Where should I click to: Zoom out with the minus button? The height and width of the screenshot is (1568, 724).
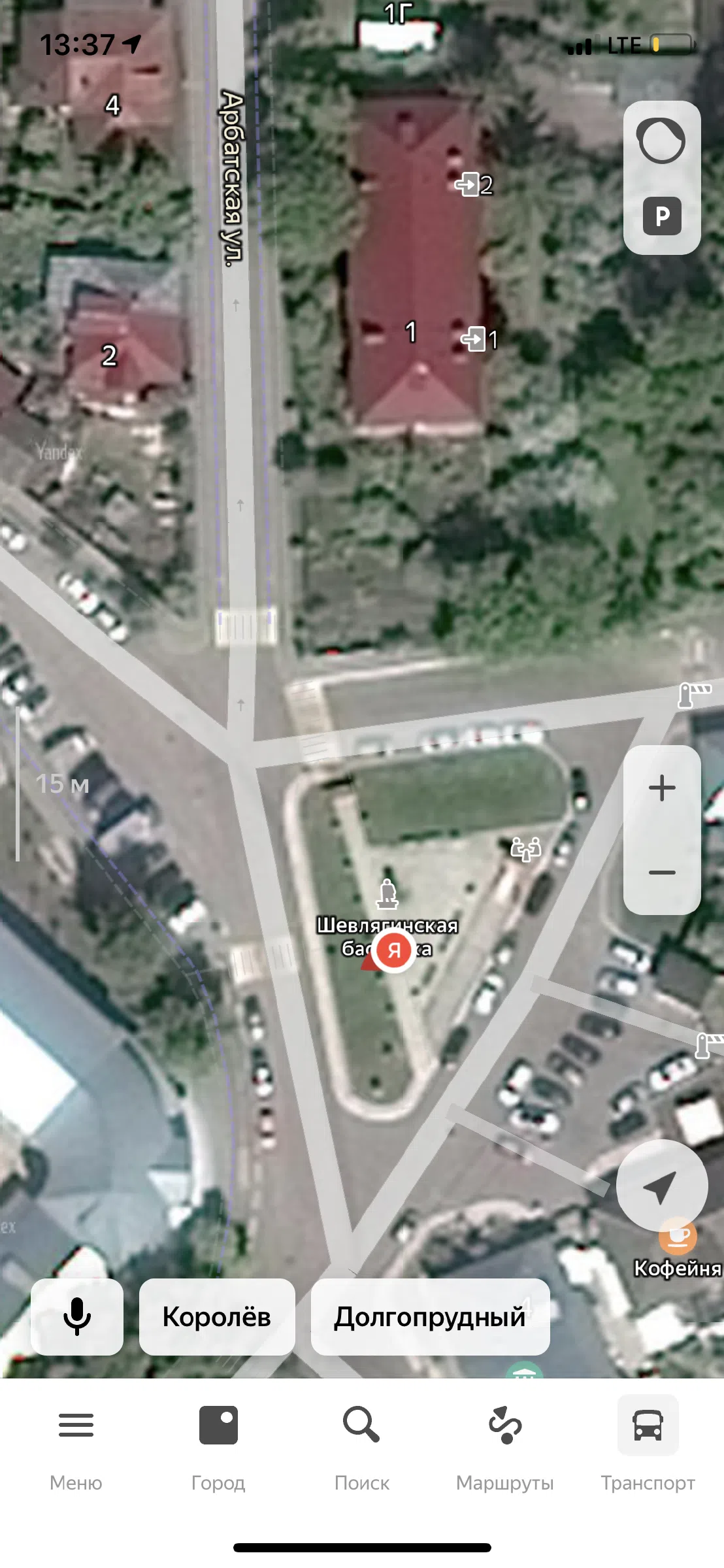(662, 873)
